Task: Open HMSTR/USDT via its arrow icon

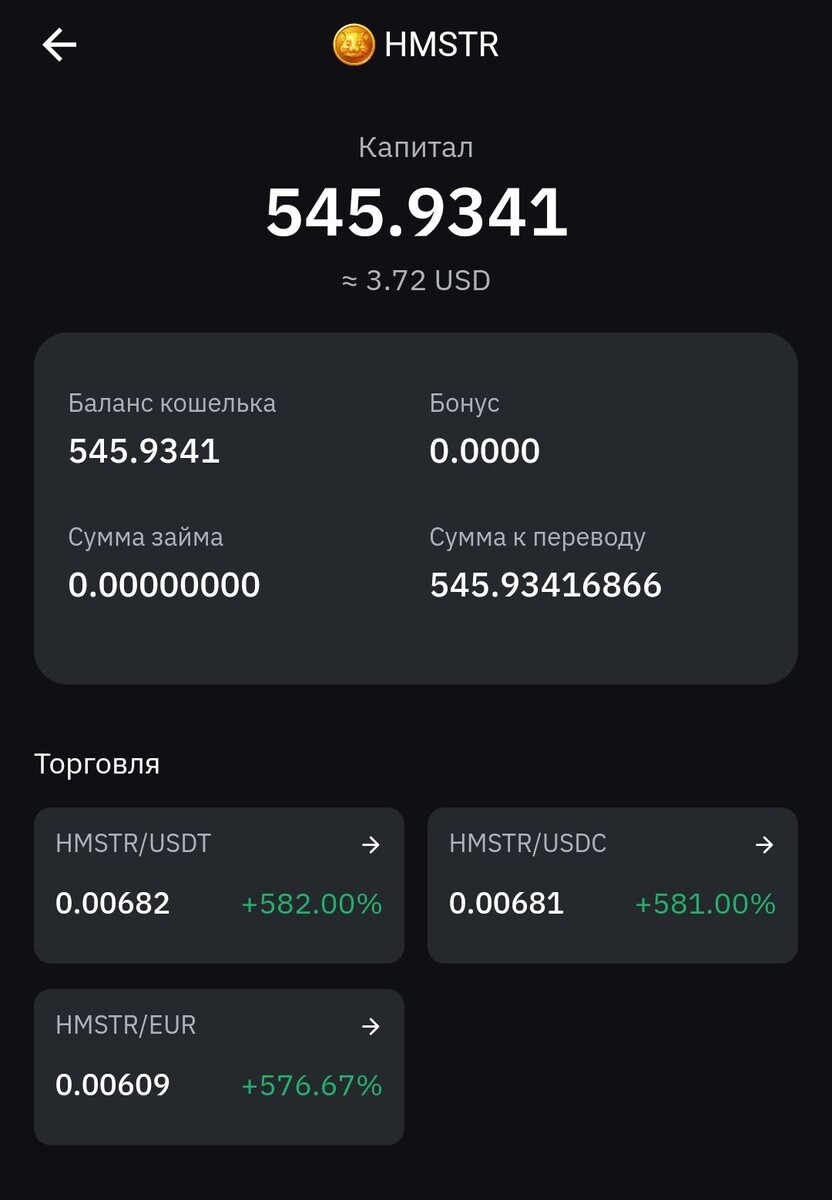Action: click(x=371, y=845)
